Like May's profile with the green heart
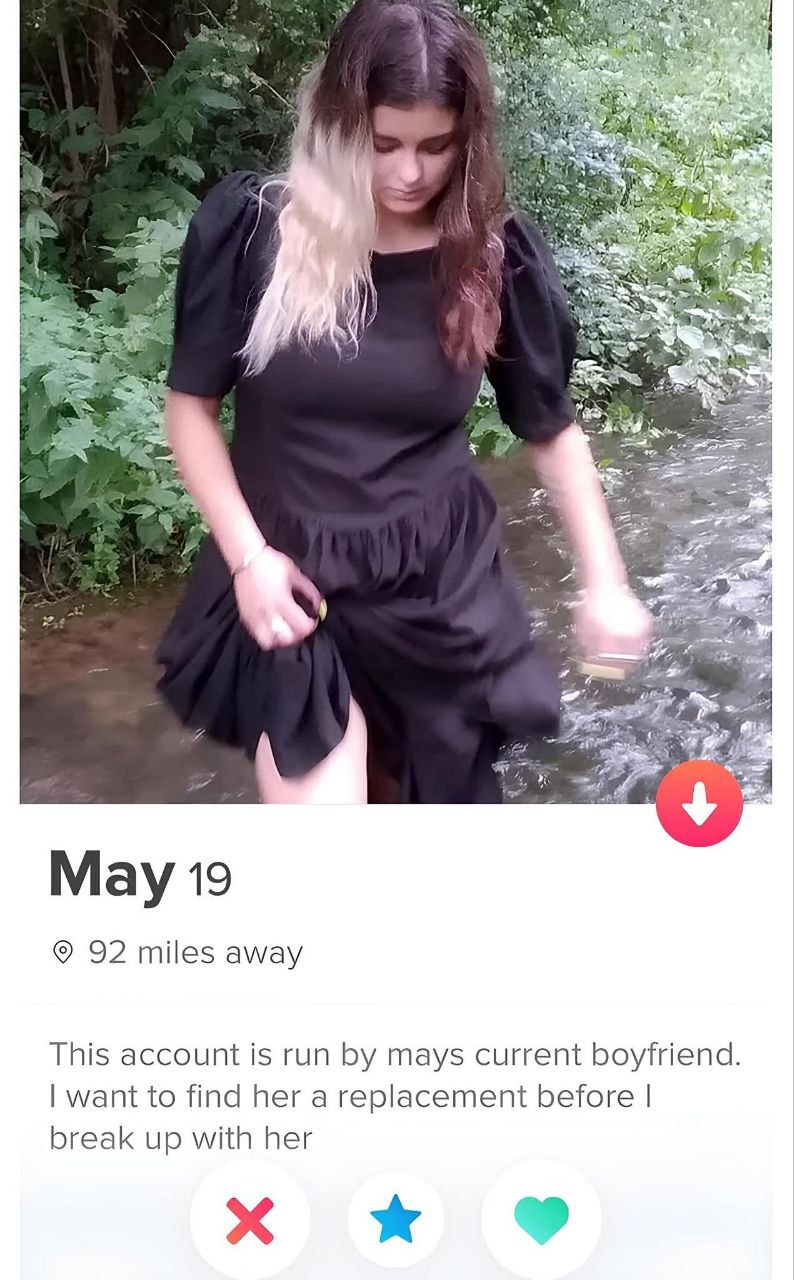Image resolution: width=794 pixels, height=1280 pixels. pyautogui.click(x=541, y=1220)
